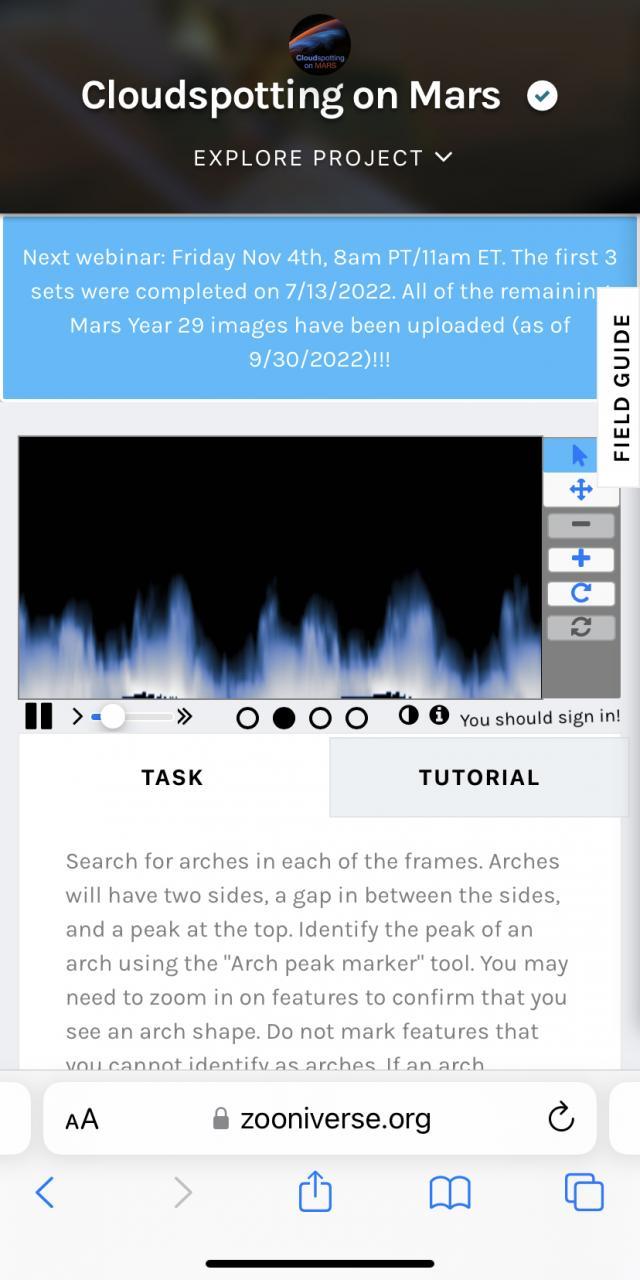This screenshot has width=640, height=1280.
Task: Reset the subject image view
Action: pyautogui.click(x=580, y=627)
